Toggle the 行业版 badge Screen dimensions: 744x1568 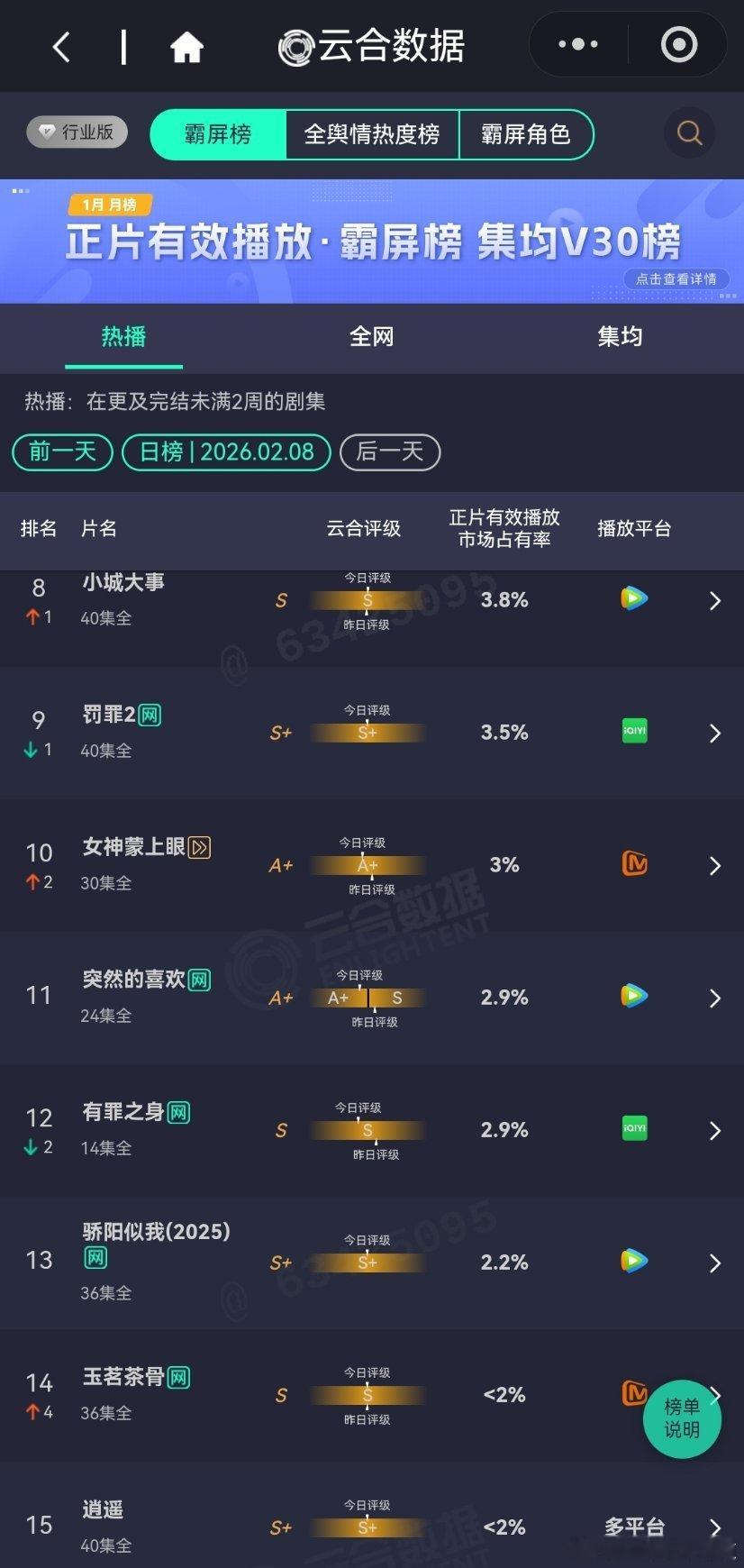76,131
